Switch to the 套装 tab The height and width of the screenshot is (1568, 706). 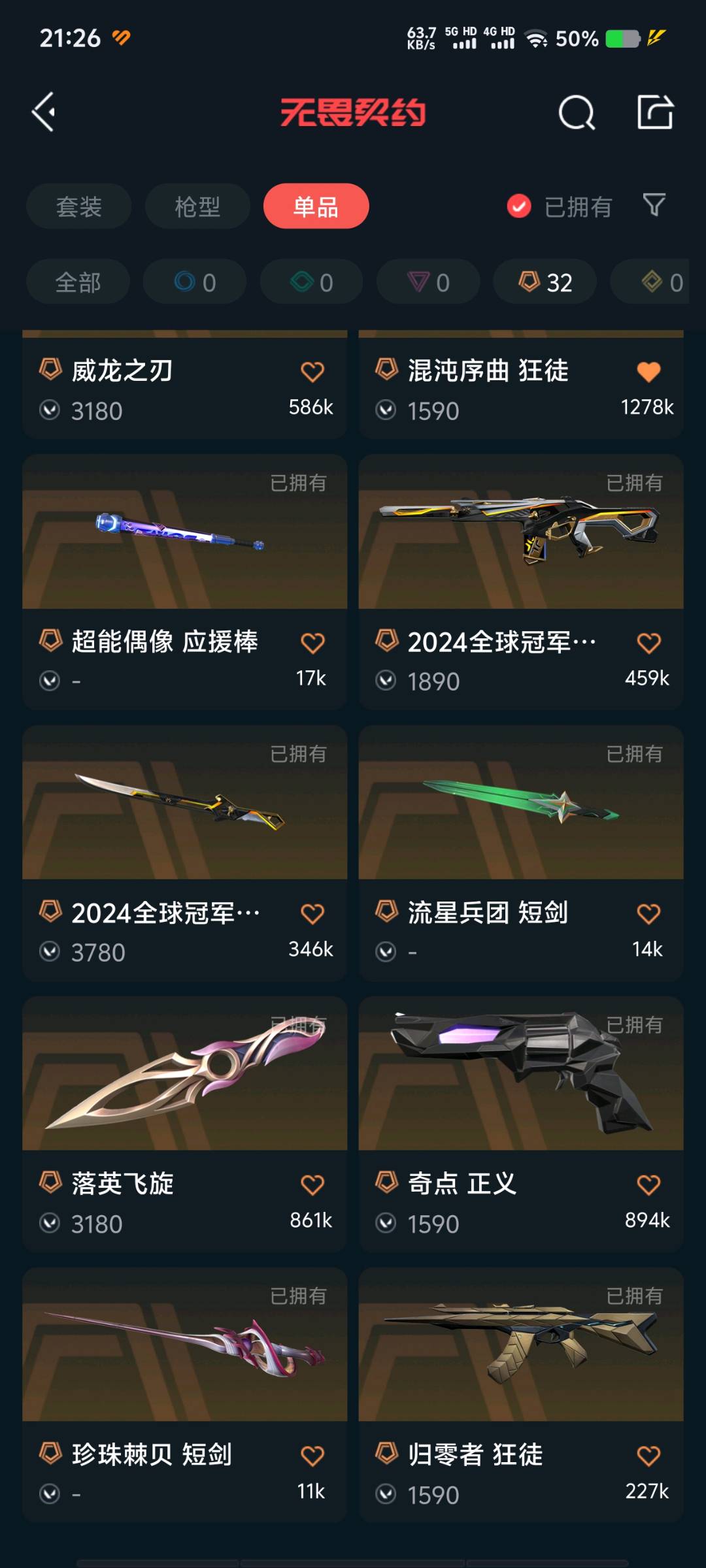pyautogui.click(x=78, y=206)
